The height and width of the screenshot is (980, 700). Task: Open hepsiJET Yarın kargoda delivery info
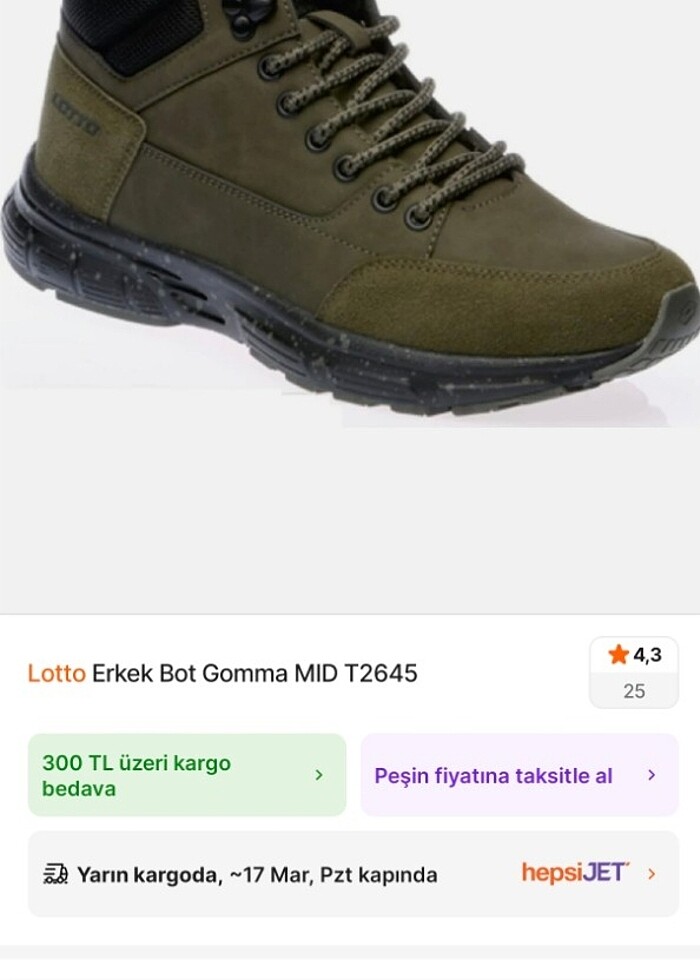click(352, 874)
